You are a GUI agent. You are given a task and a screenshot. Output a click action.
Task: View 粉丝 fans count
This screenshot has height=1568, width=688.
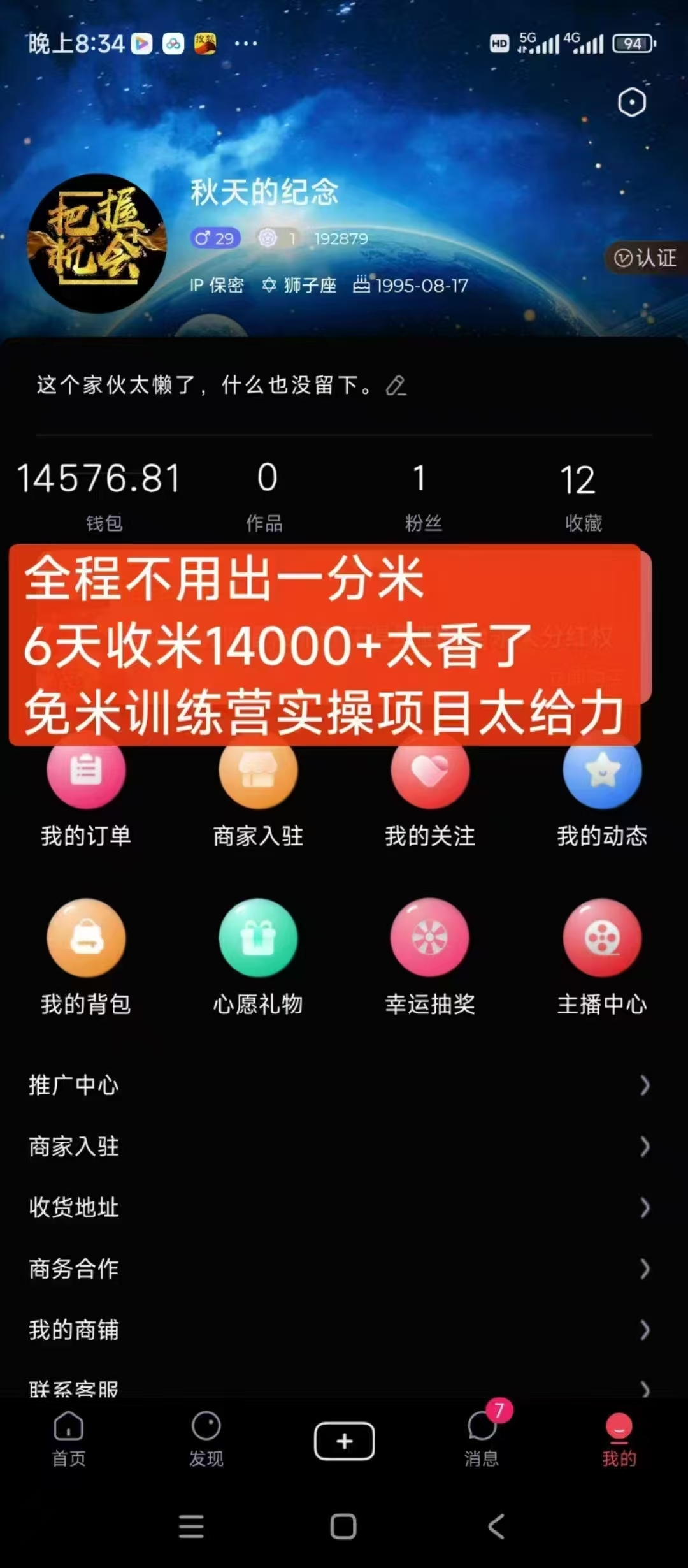click(x=421, y=494)
